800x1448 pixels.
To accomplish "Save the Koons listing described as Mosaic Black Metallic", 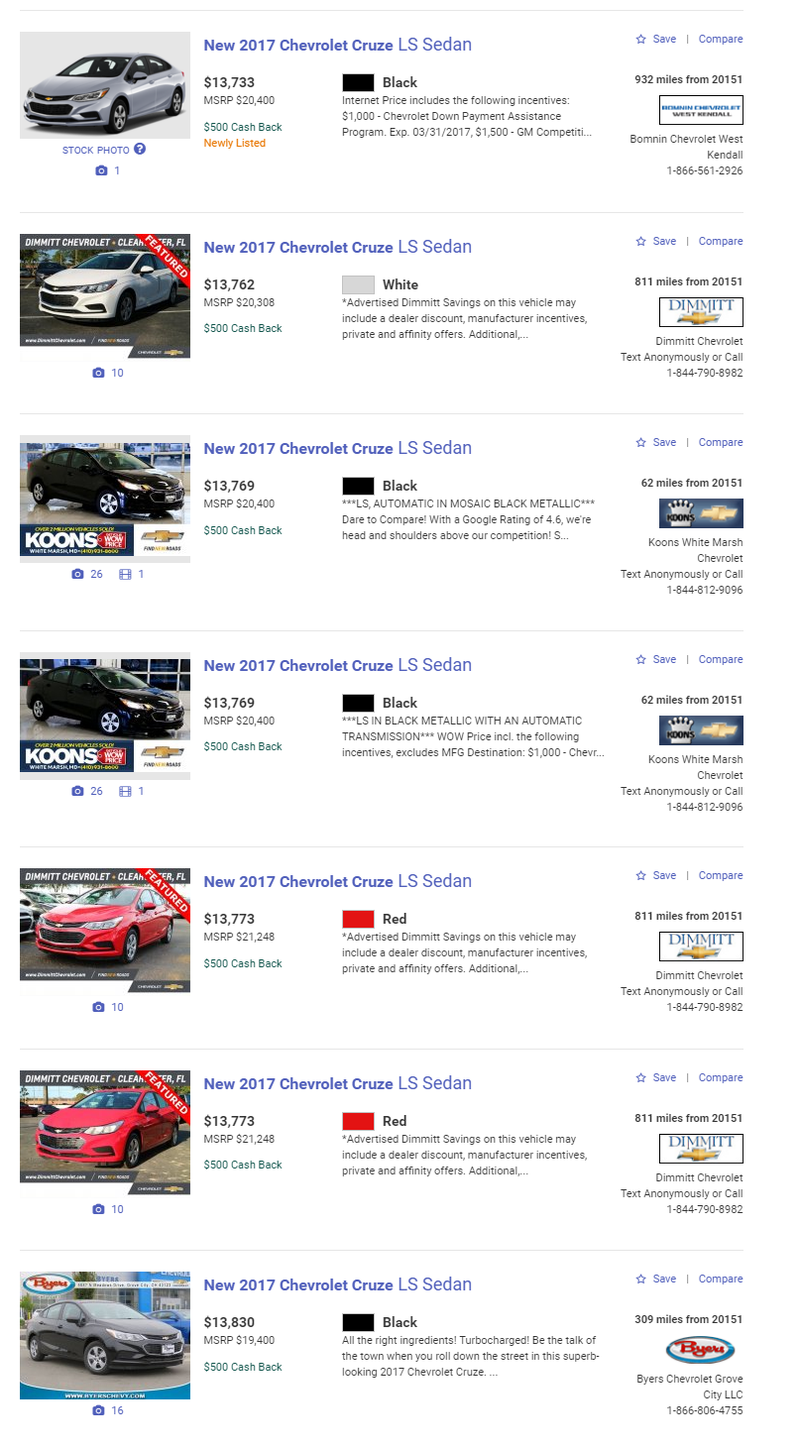I will [x=656, y=442].
